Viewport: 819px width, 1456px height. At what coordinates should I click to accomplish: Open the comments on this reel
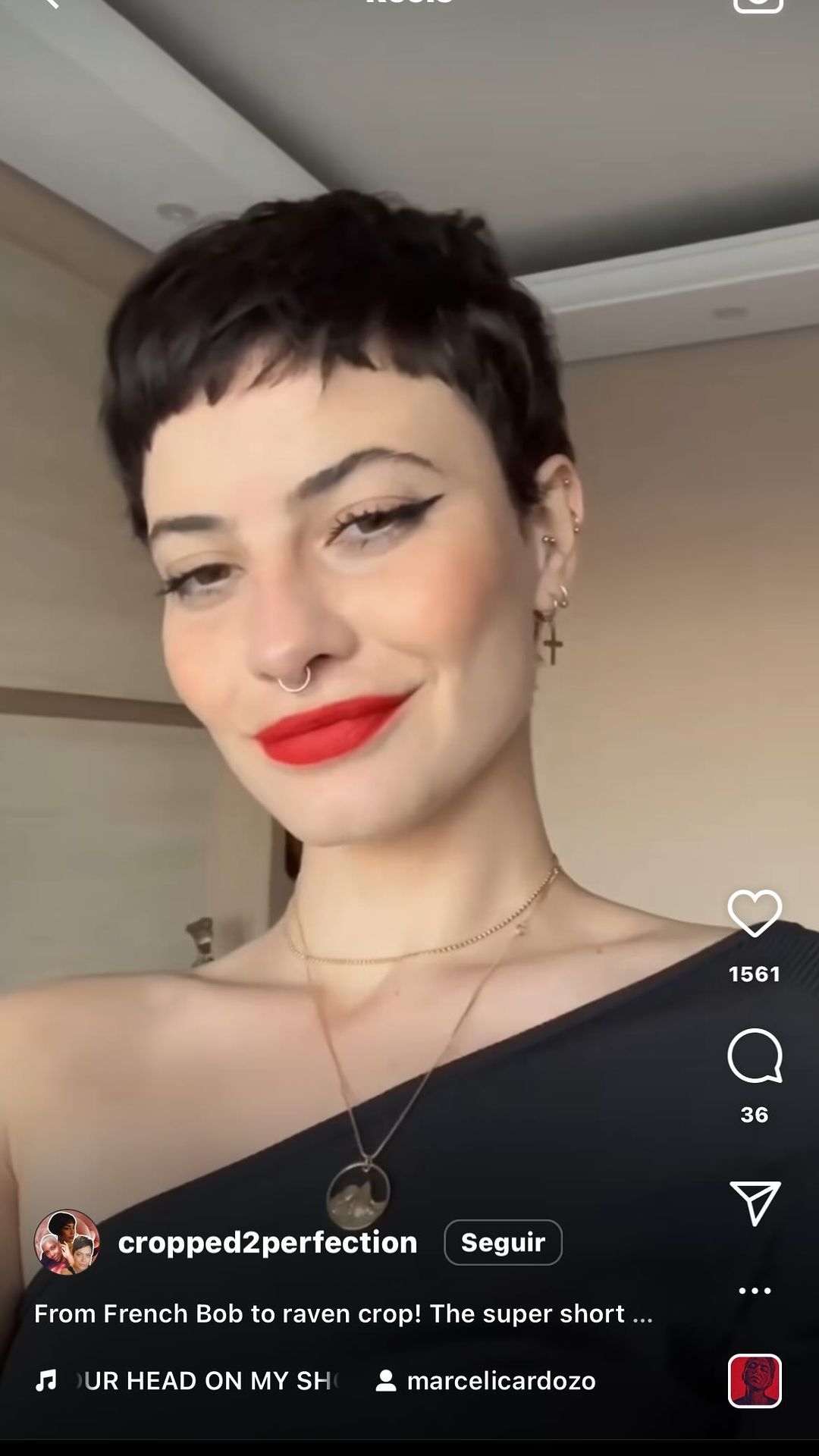pos(755,1056)
